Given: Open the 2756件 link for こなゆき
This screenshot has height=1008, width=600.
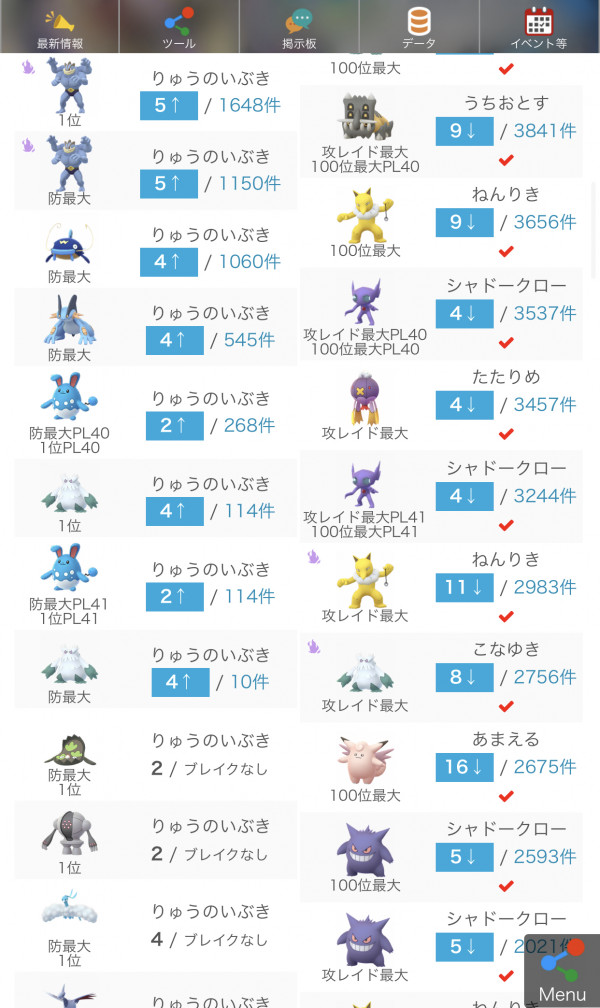Looking at the screenshot, I should click(545, 677).
